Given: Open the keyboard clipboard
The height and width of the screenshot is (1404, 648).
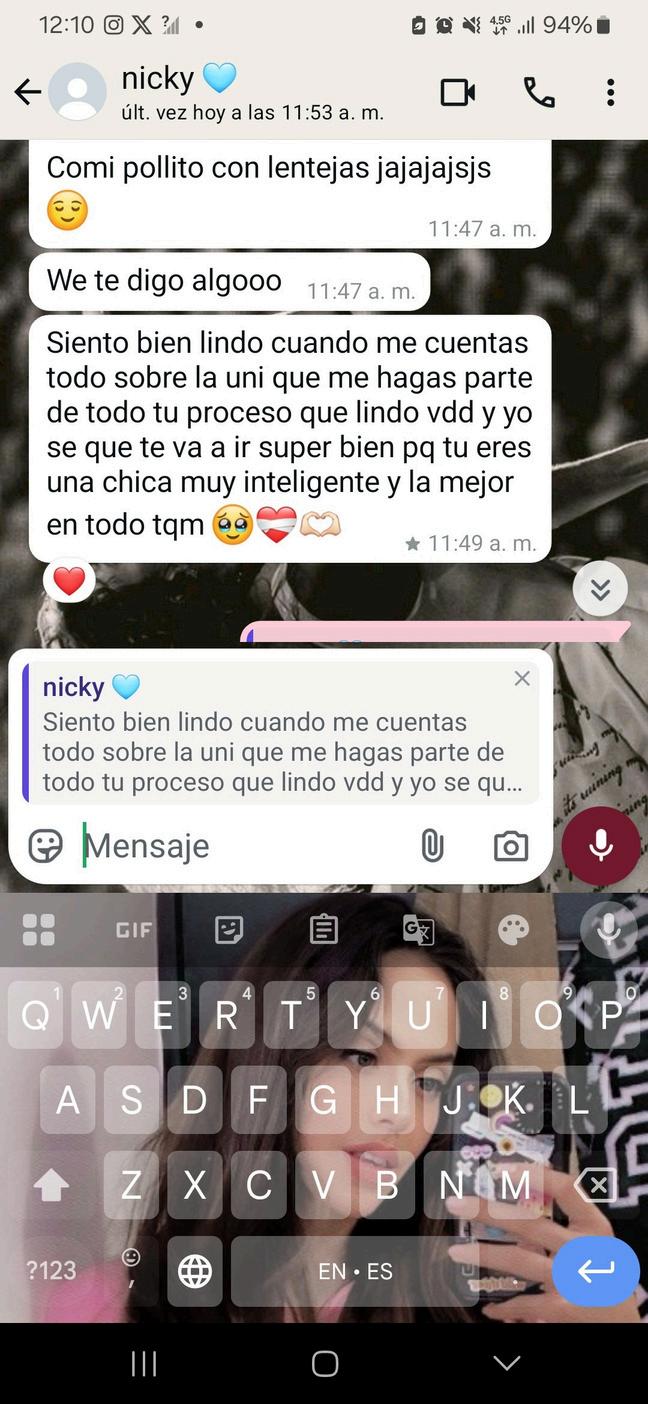Looking at the screenshot, I should coord(323,930).
